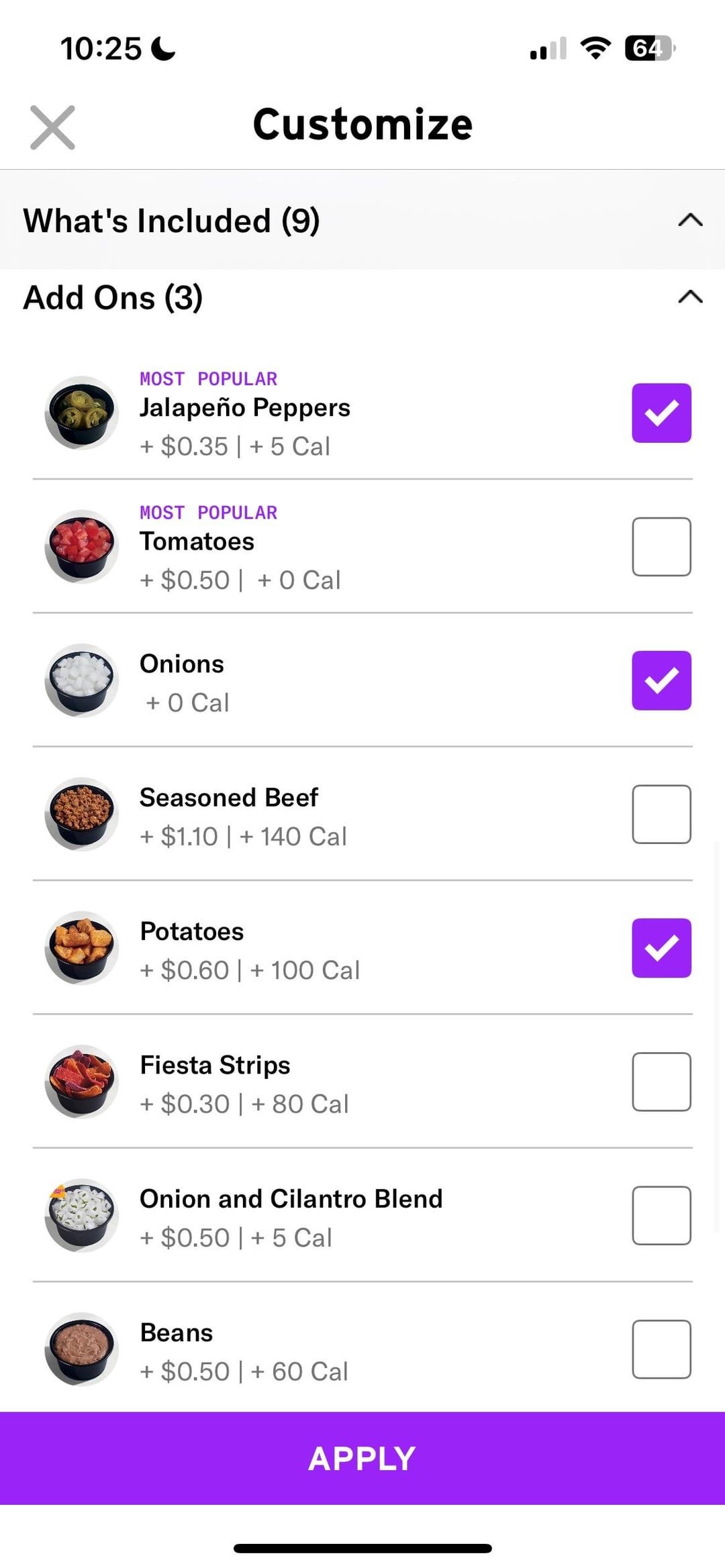Collapse the Add Ons section
Viewport: 725px width, 1568px height.
pos(690,297)
